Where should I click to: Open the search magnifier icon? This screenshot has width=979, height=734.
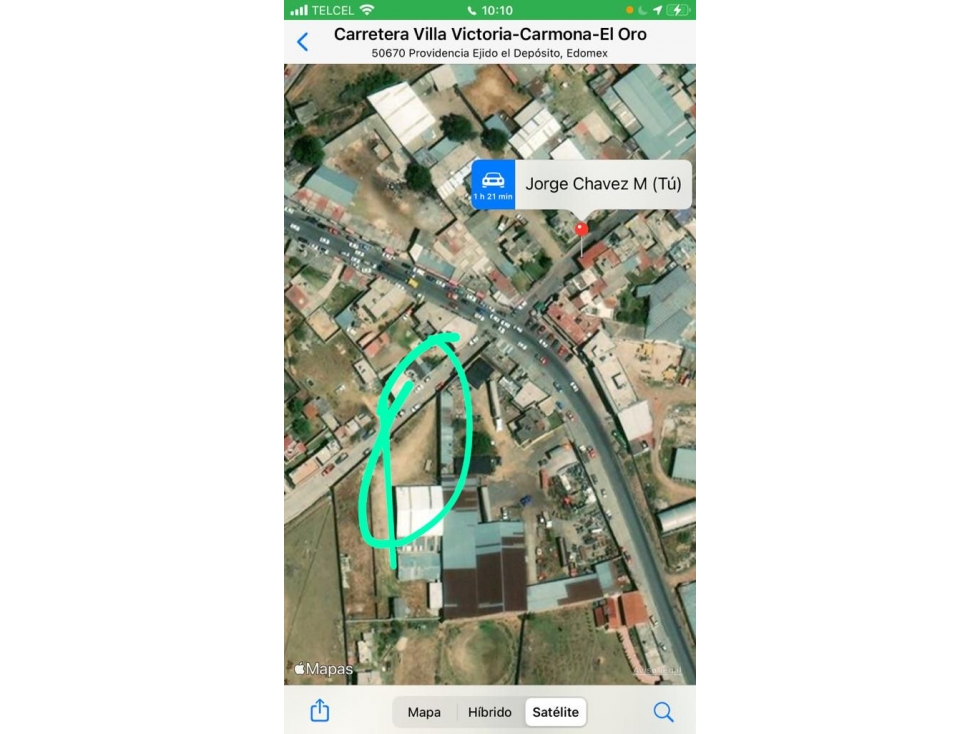tap(663, 712)
